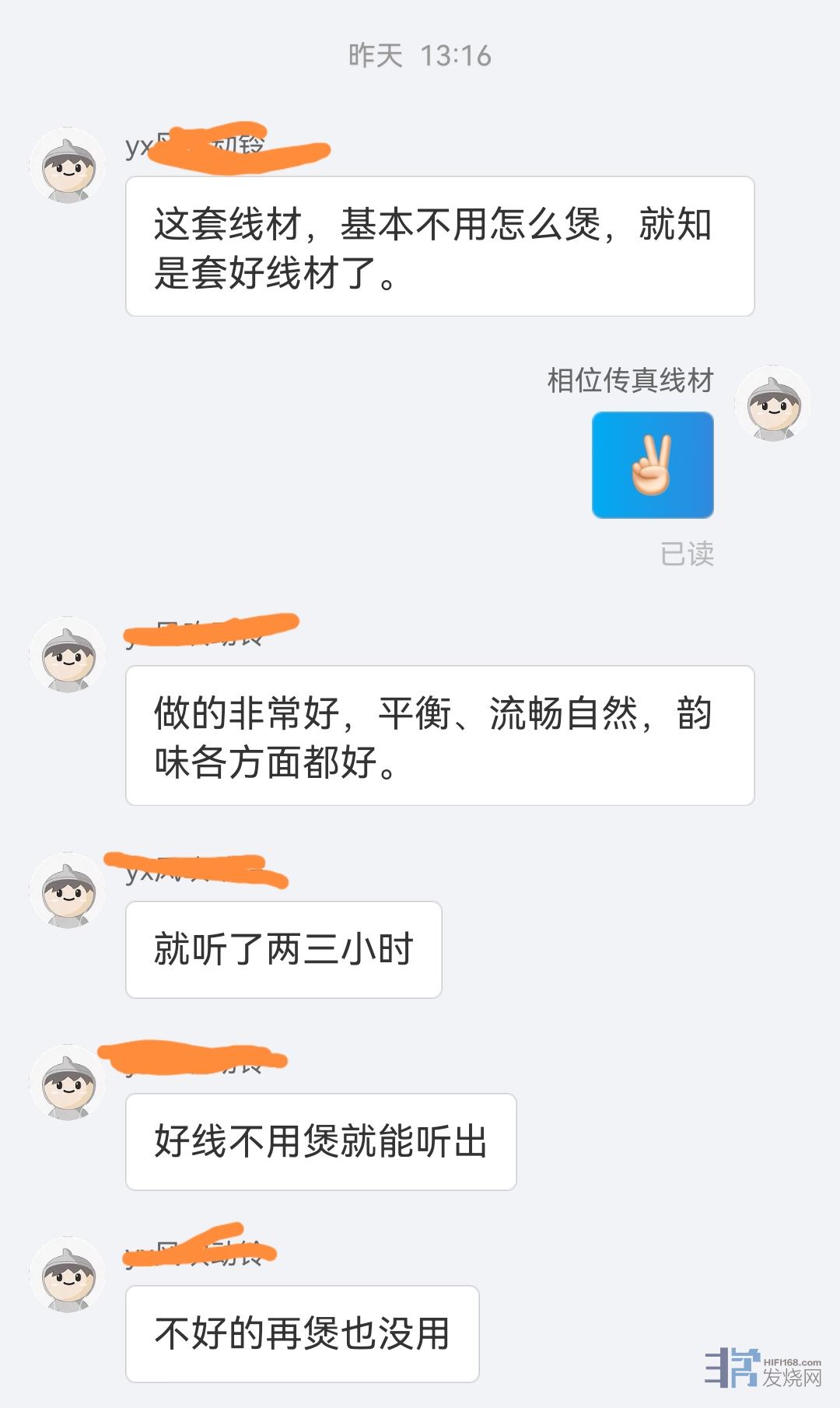
Task: Open avatar beside message 这套线材，基本不用怎么煲
Action: 68,166
